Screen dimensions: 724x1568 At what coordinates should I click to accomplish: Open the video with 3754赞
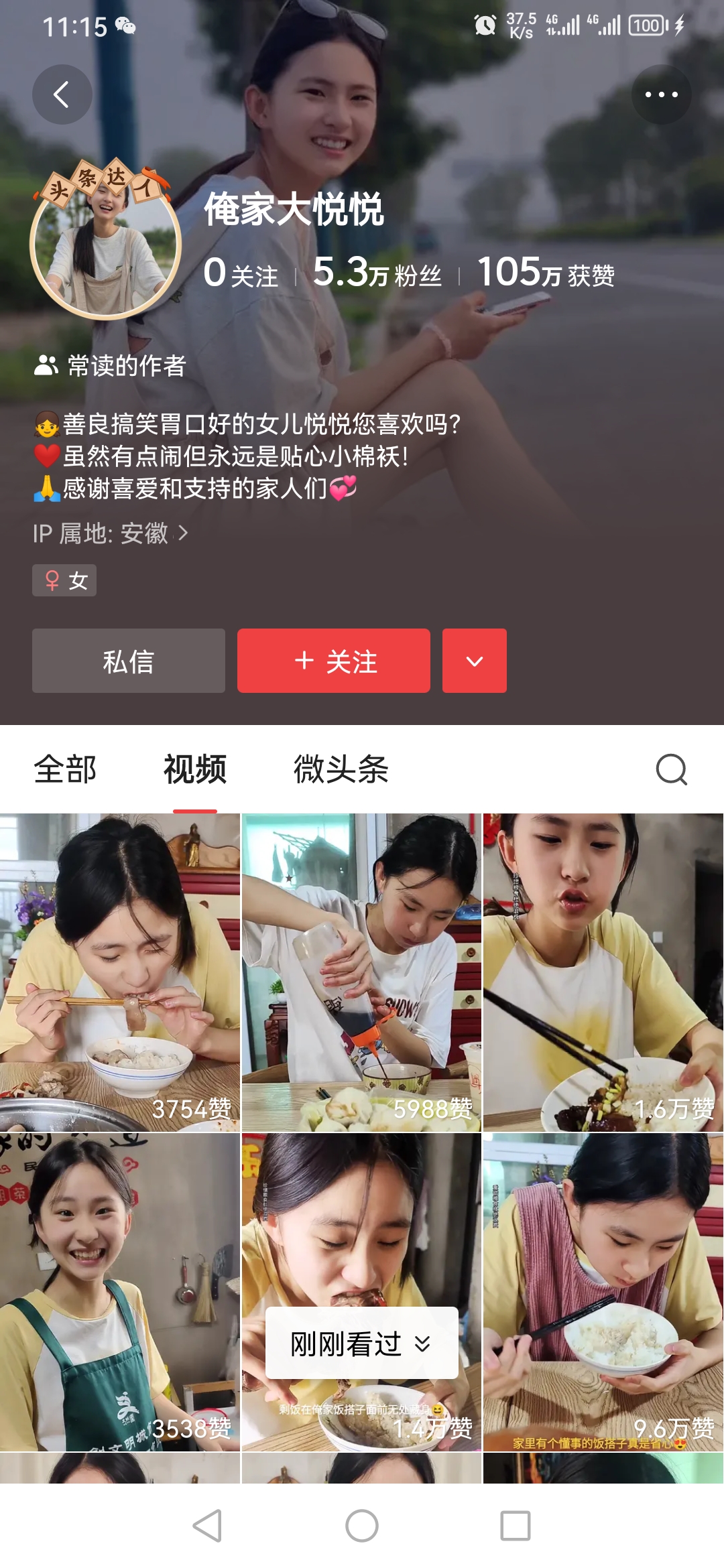[x=120, y=972]
